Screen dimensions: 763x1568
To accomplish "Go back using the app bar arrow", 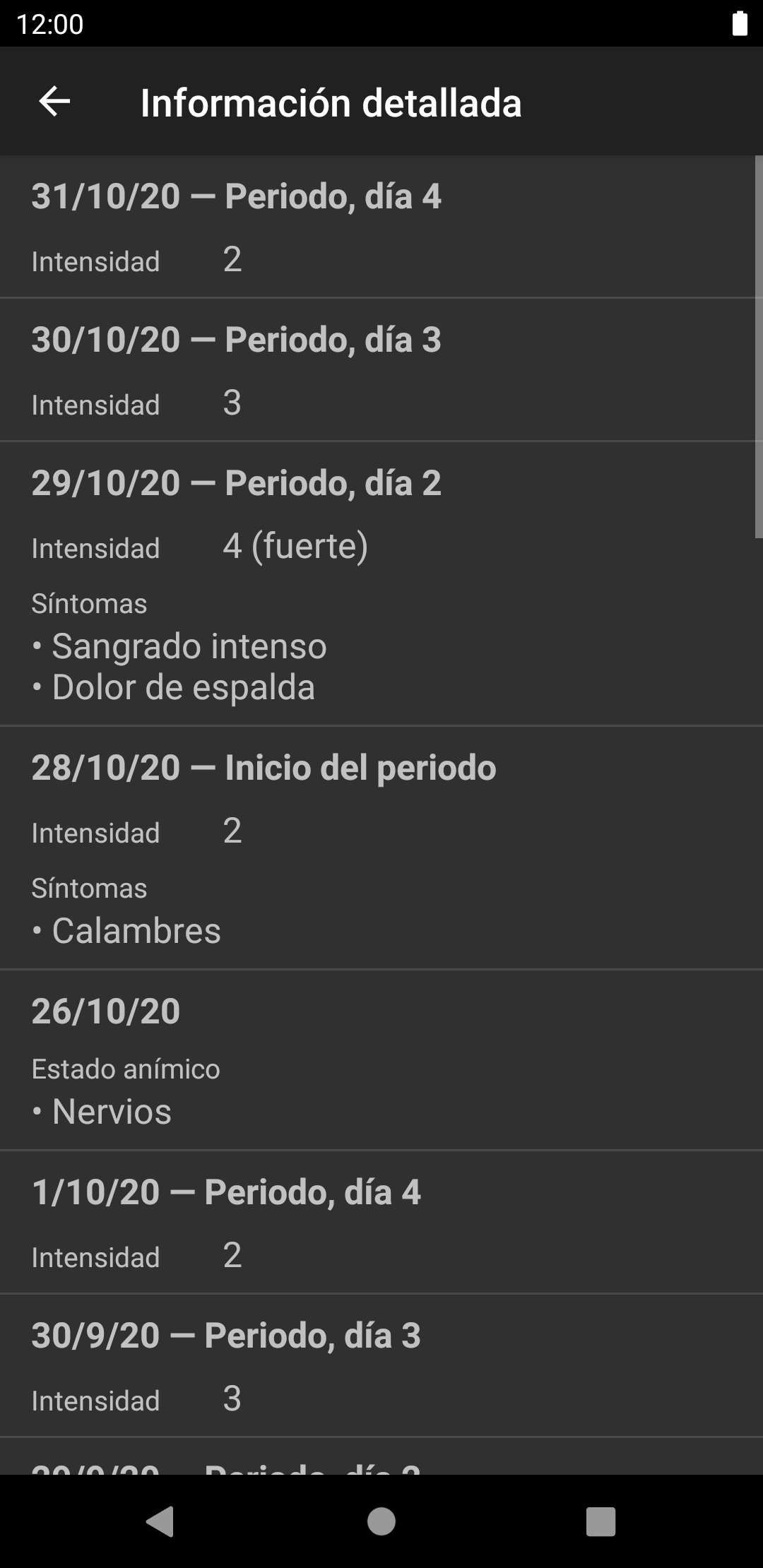I will click(54, 102).
